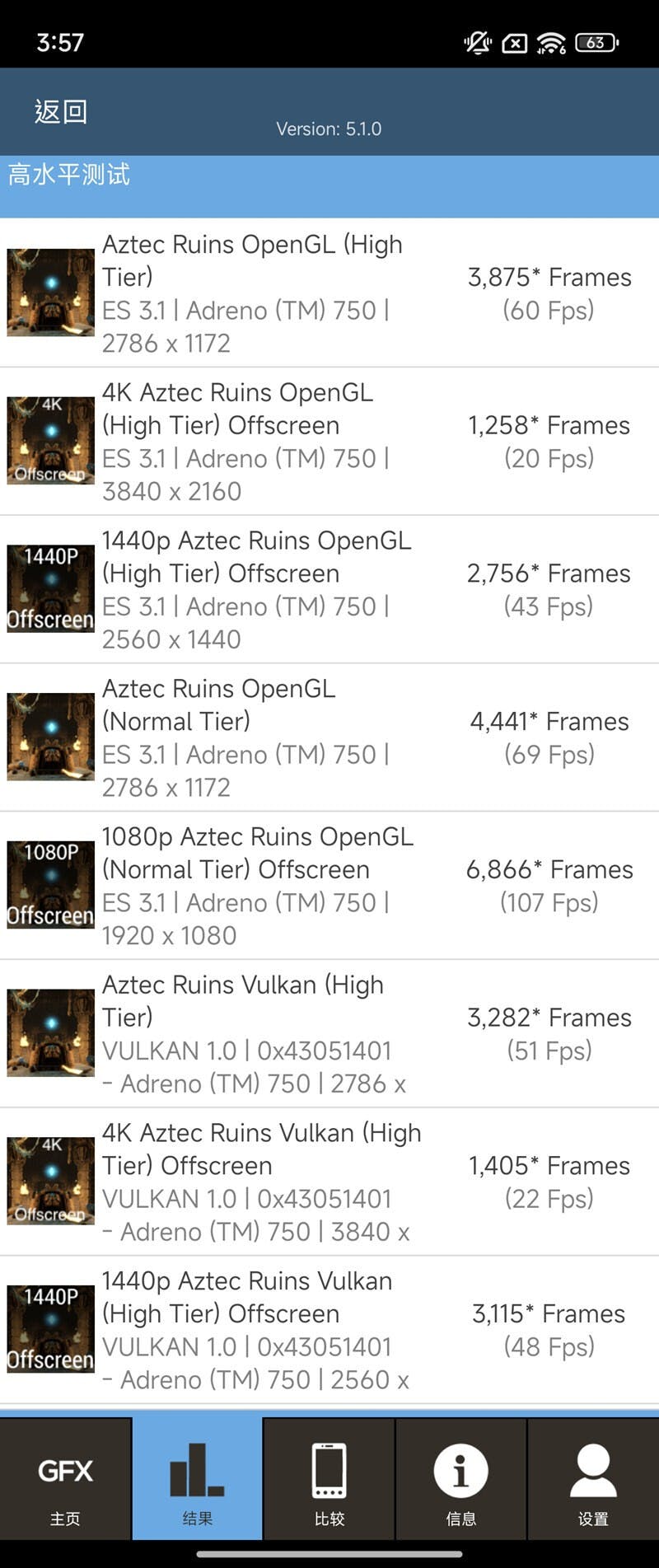The width and height of the screenshot is (659, 1568).
Task: Go to the 比较 compare tab
Action: click(329, 1480)
